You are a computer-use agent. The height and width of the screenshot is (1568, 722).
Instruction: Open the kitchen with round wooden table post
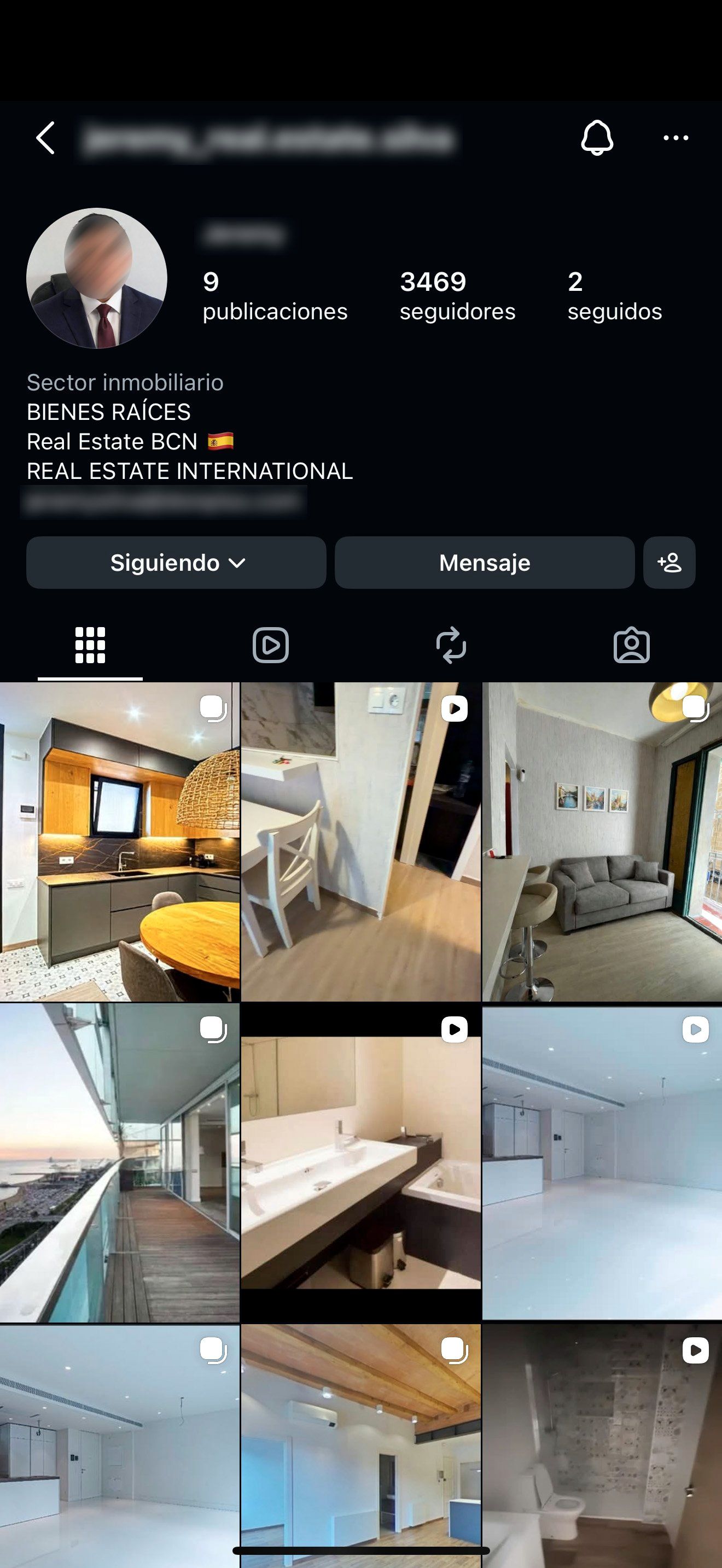(x=119, y=842)
